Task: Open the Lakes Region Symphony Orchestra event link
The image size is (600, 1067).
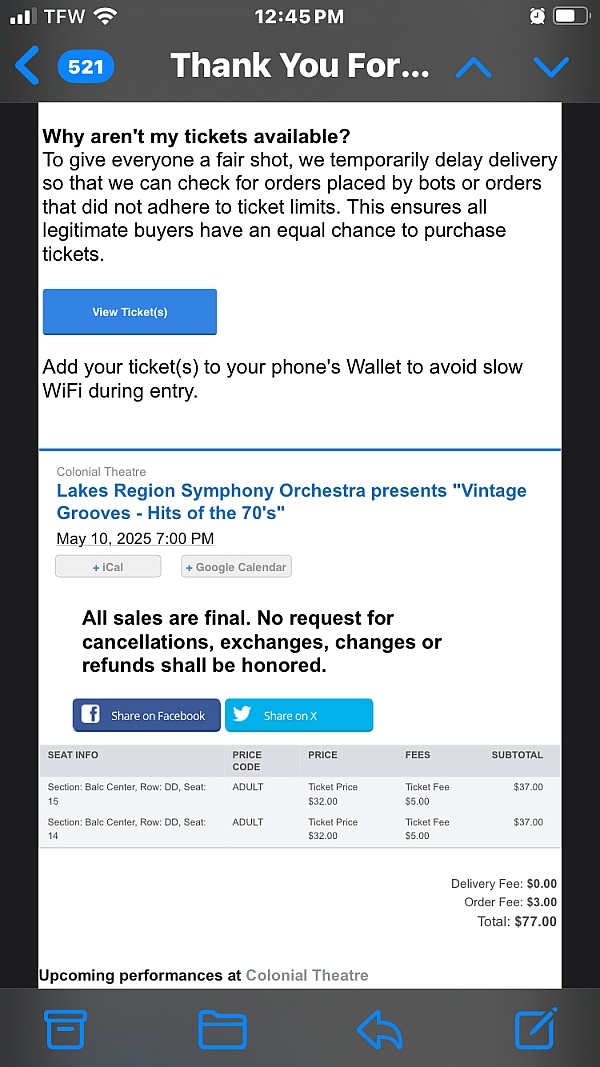Action: (x=291, y=502)
